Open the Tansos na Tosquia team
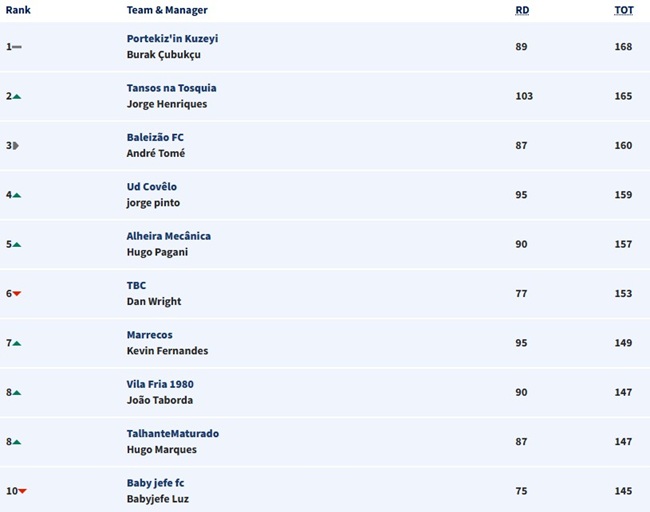Screen dimensions: 650x512 pyautogui.click(x=171, y=88)
